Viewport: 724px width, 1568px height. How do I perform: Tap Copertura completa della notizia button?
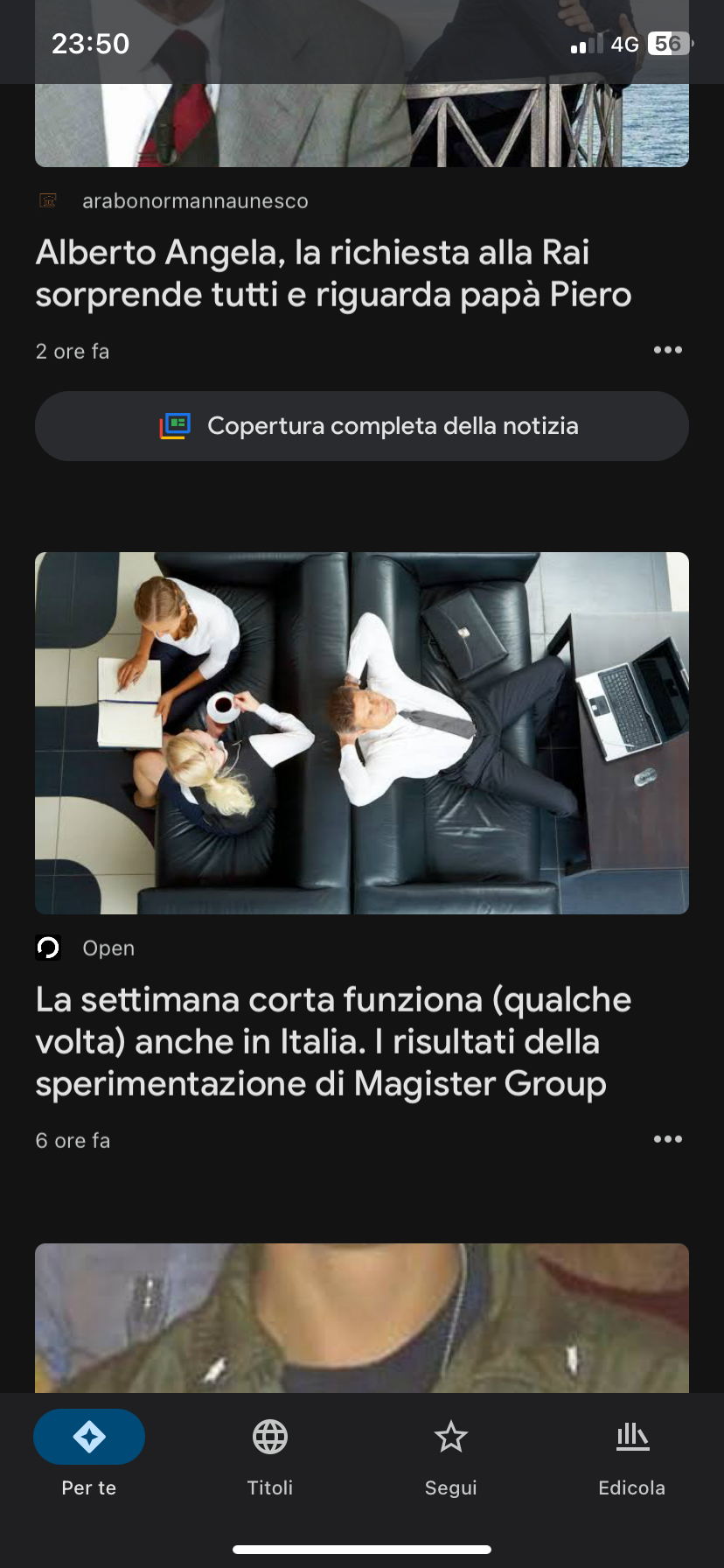click(x=362, y=426)
